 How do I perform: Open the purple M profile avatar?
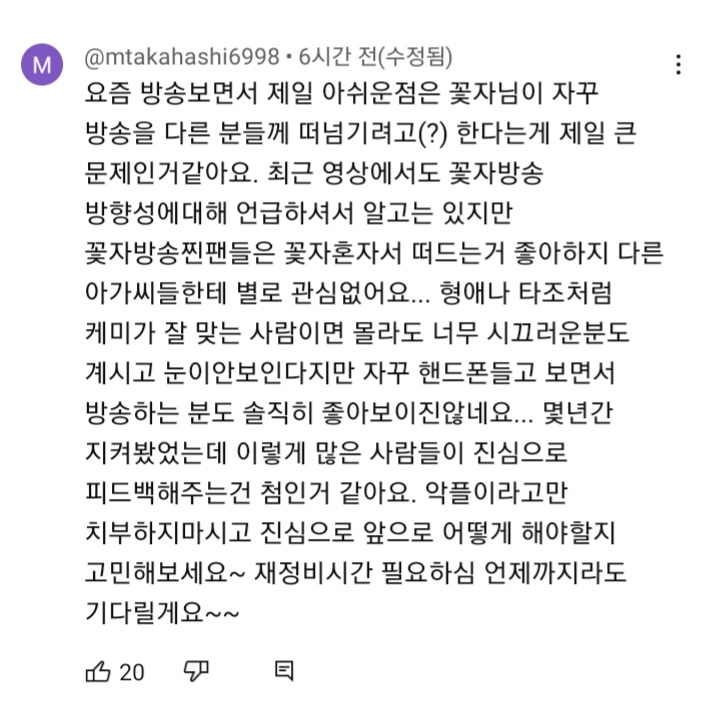point(42,67)
